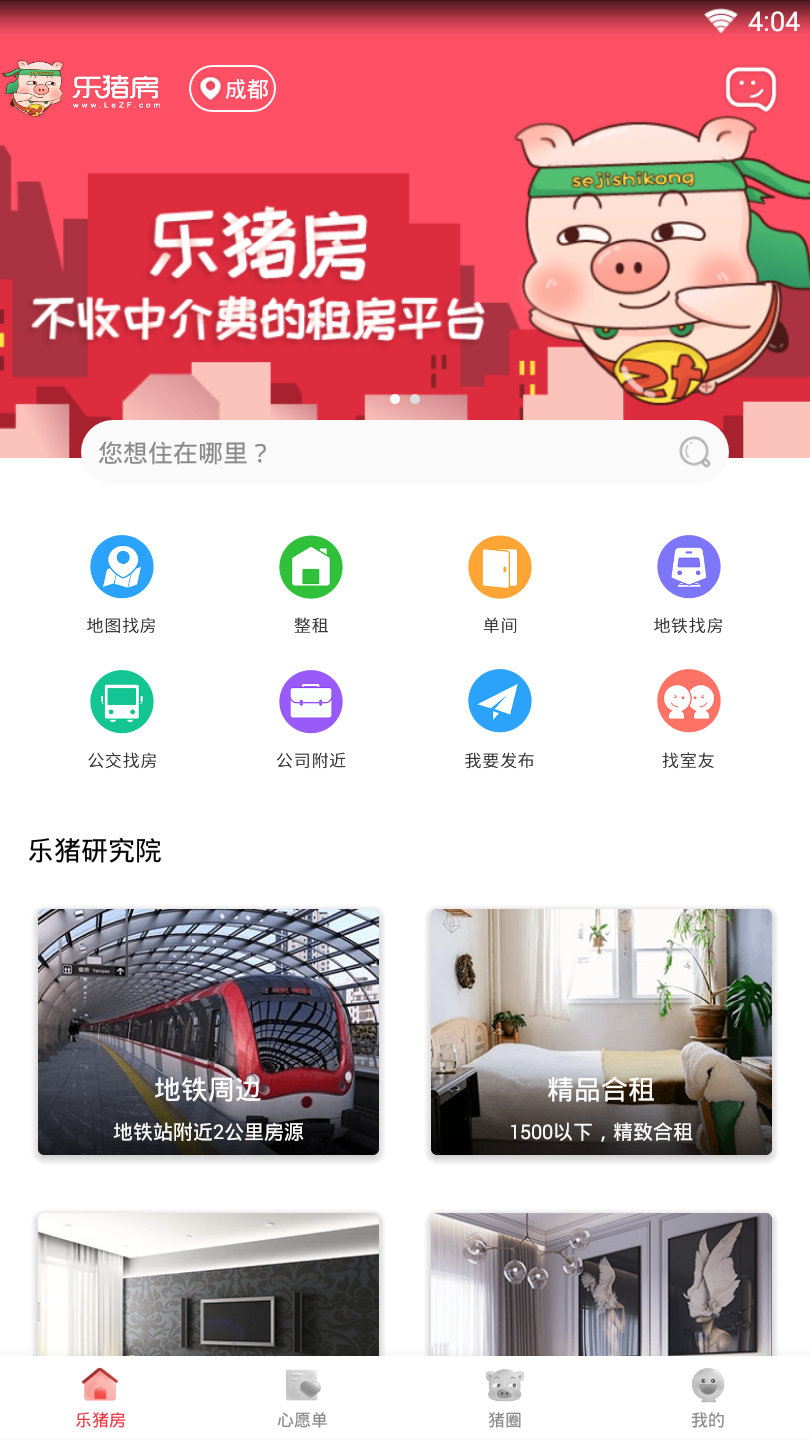Viewport: 810px width, 1440px height.
Task: Select the 乐猪房 home tab
Action: click(x=100, y=1398)
